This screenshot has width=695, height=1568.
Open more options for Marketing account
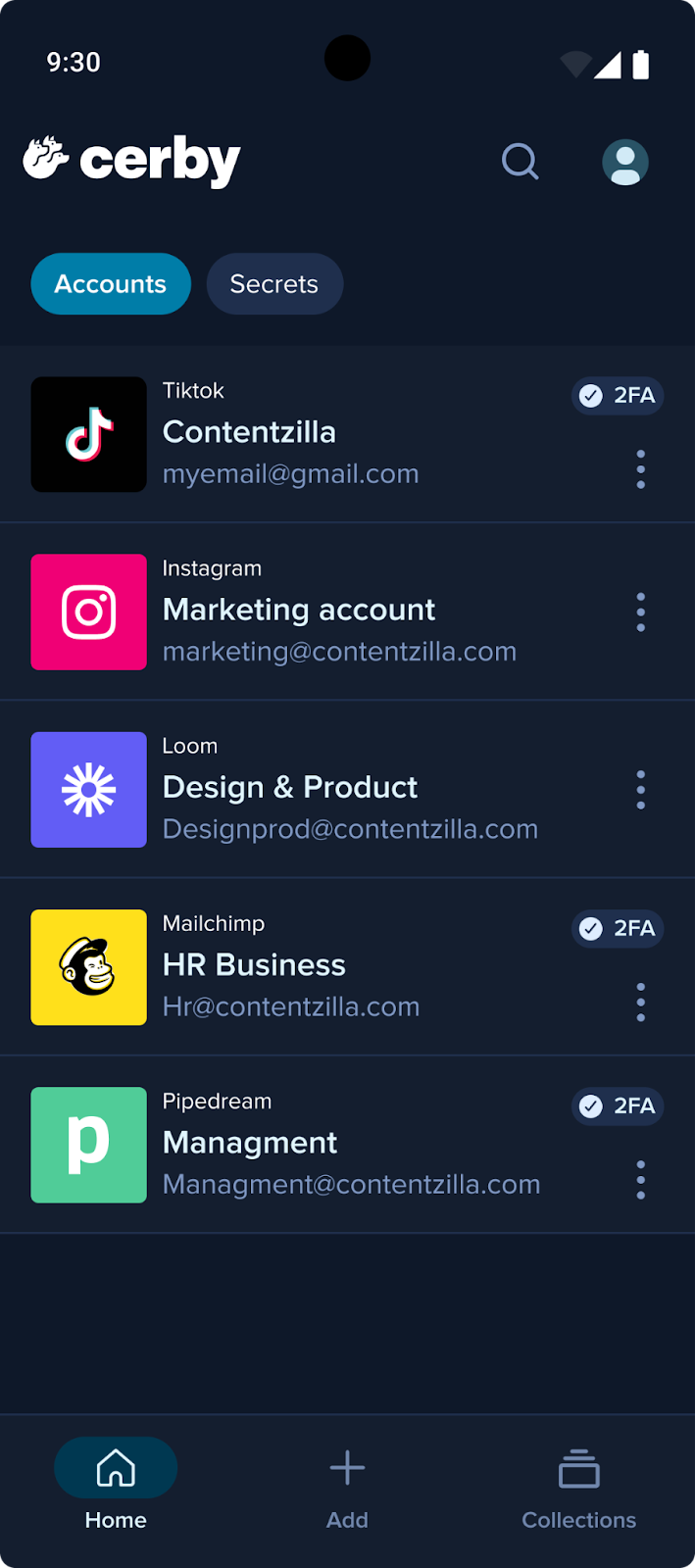[x=641, y=612]
